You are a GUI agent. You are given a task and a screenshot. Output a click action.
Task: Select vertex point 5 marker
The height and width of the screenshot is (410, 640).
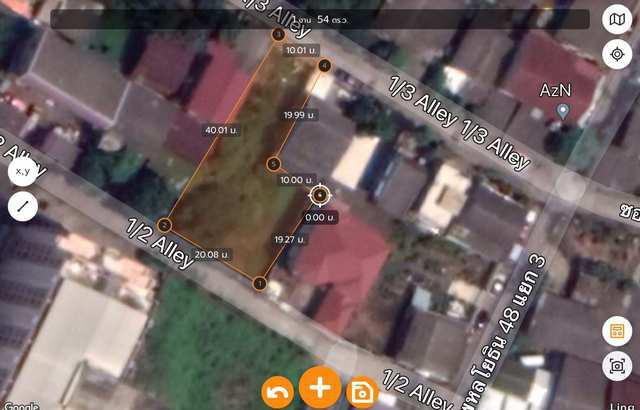[274, 164]
